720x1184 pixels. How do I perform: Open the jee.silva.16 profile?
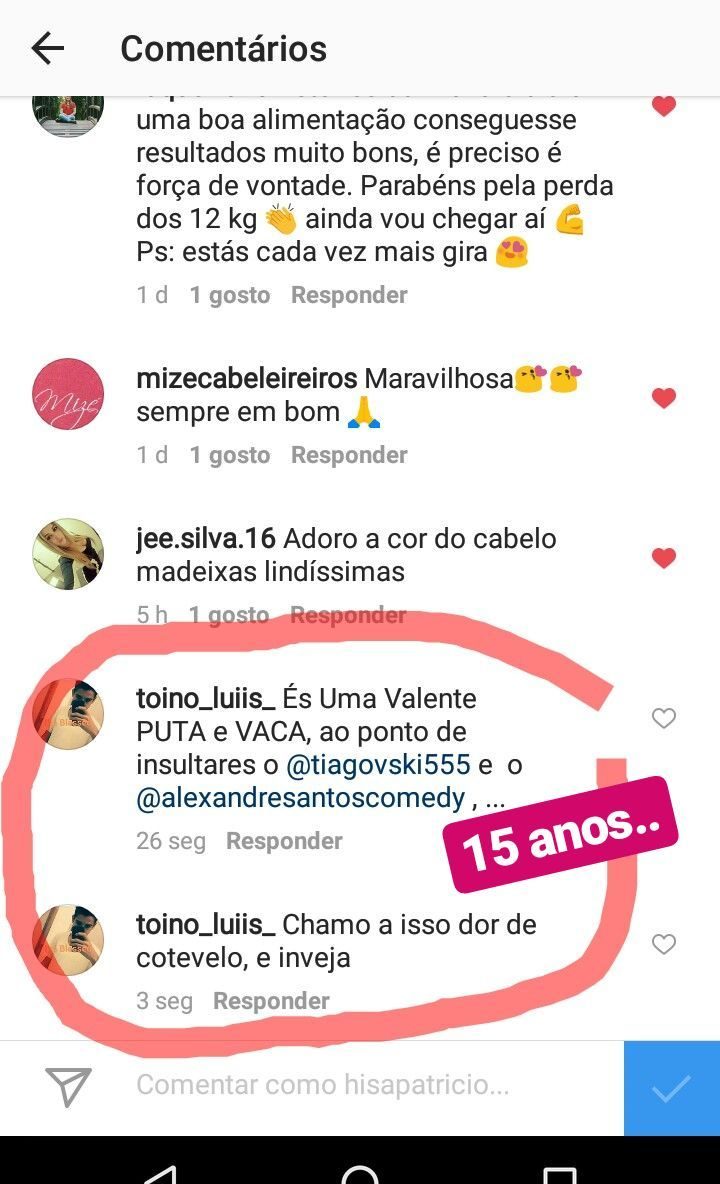pyautogui.click(x=205, y=539)
